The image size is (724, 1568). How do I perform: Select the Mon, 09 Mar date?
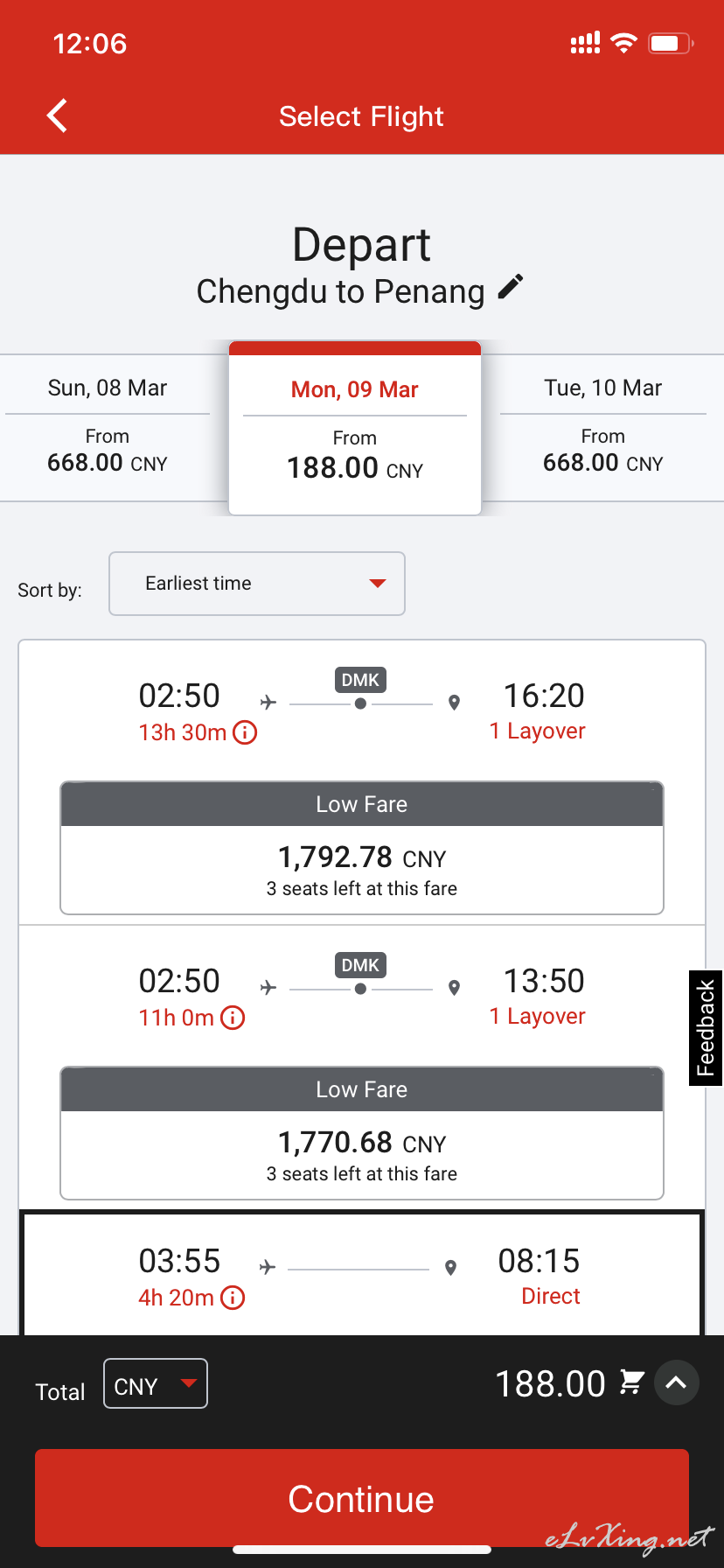[355, 428]
